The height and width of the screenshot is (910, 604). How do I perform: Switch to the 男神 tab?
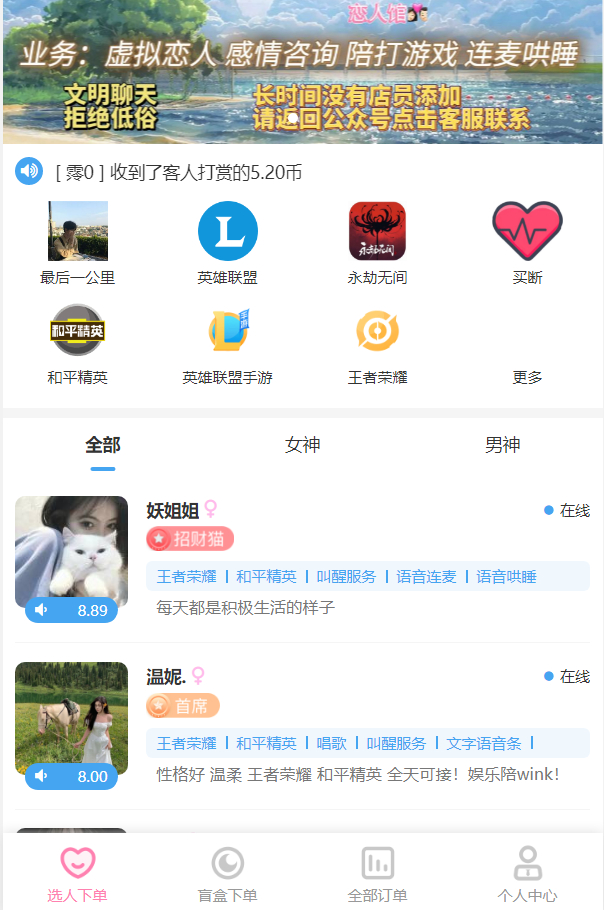[502, 445]
